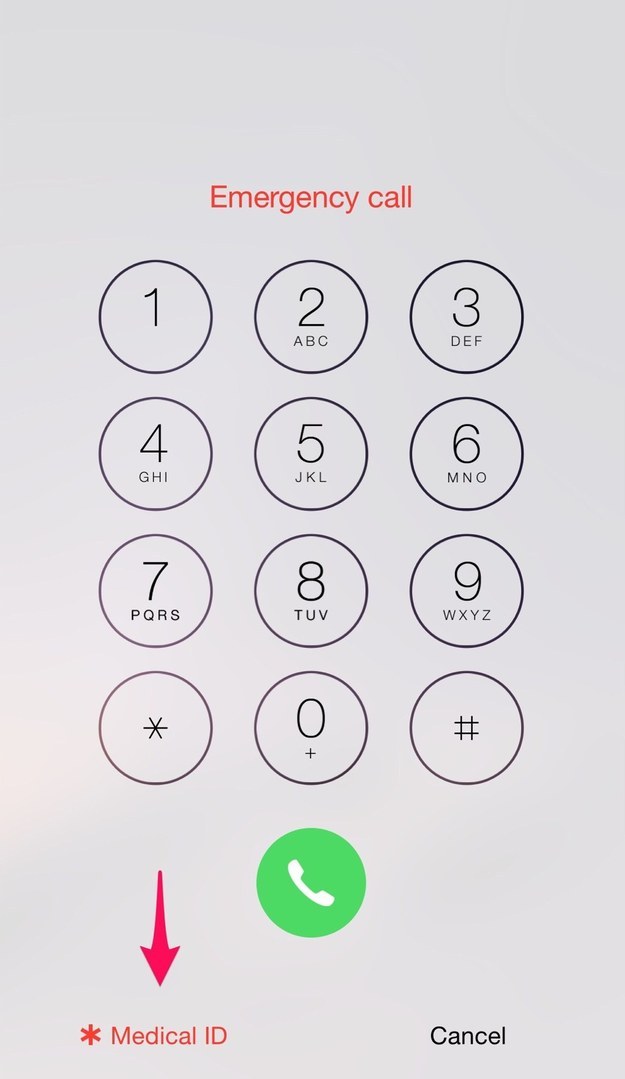
Task: Dial the digit 1 key
Action: click(156, 317)
